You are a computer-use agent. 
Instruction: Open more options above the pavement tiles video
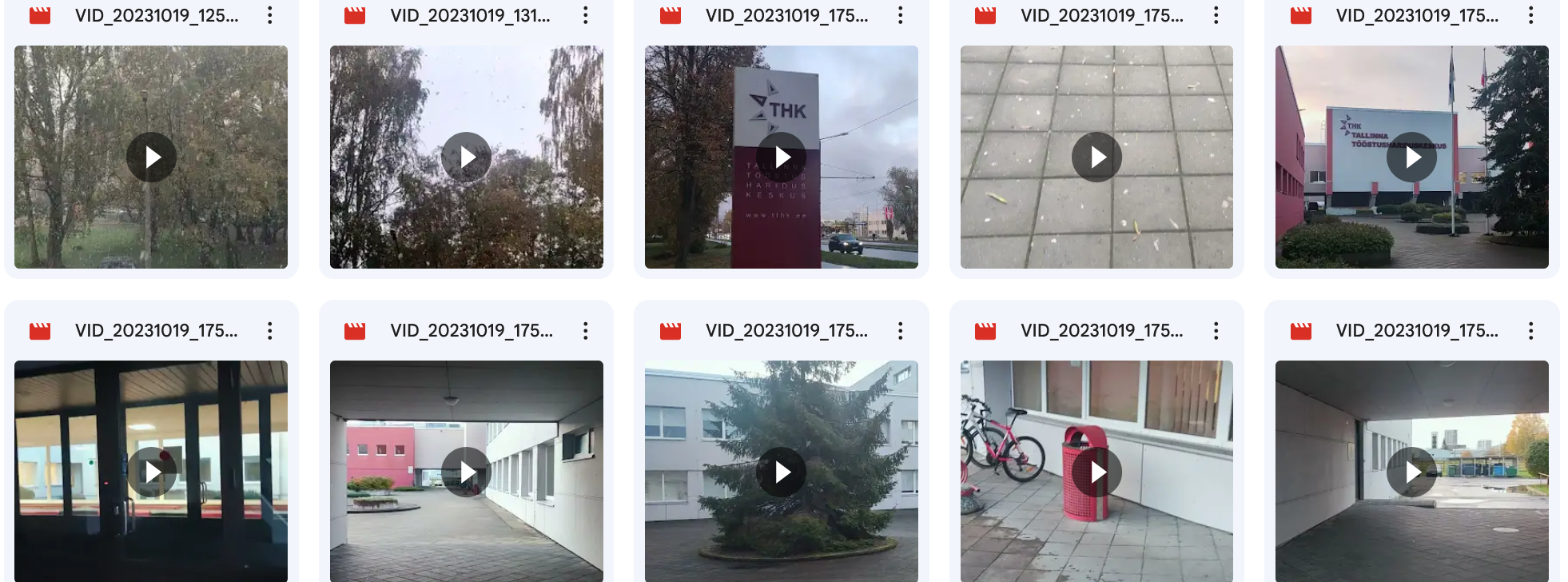tap(1216, 15)
